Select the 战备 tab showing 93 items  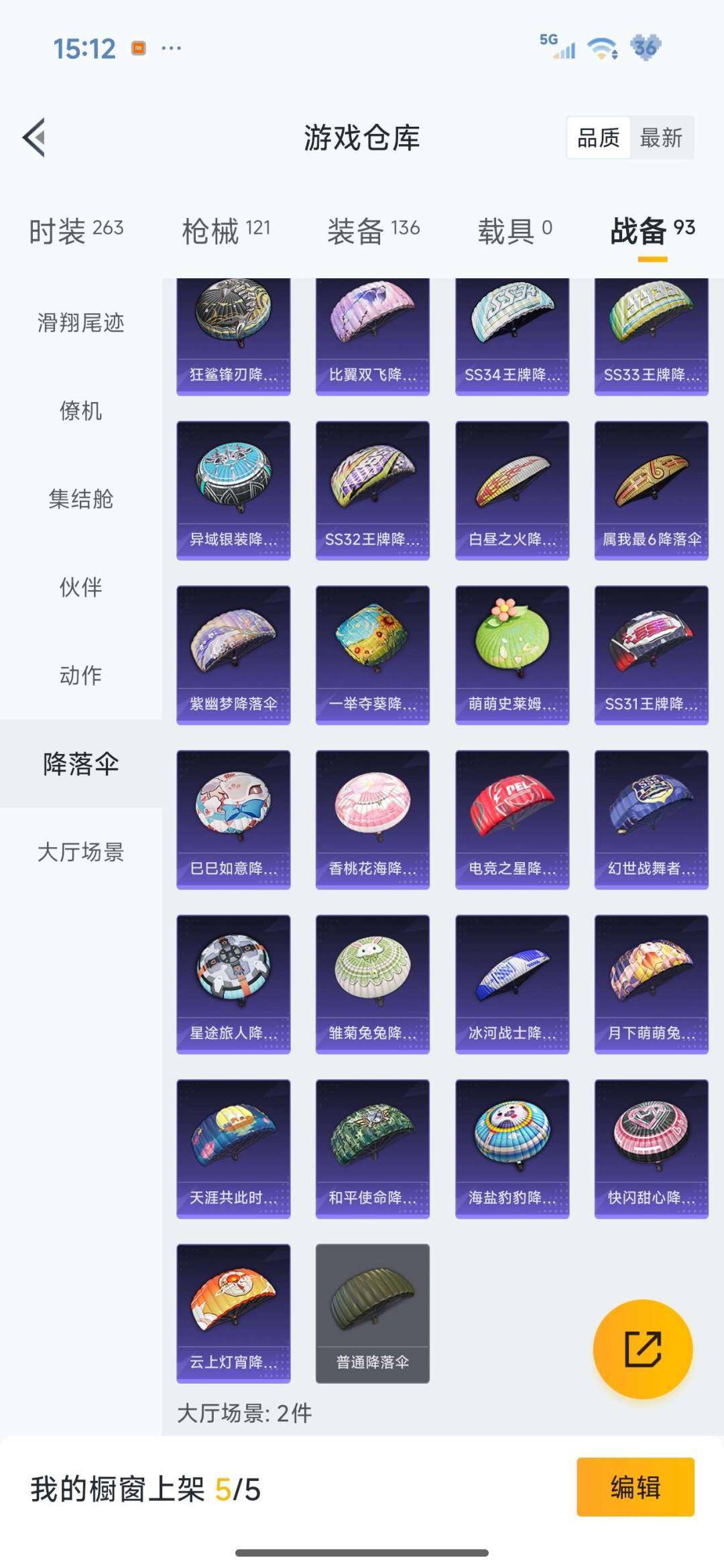tap(654, 228)
